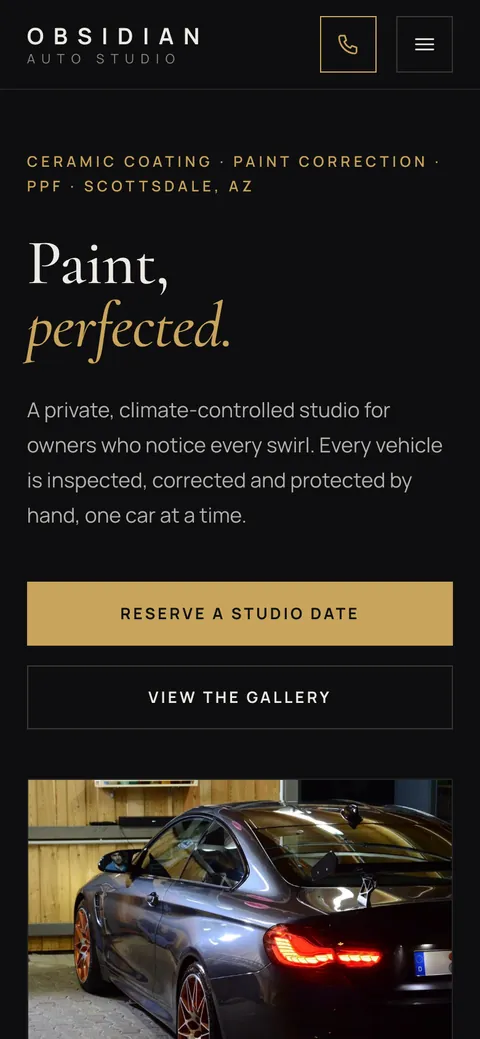The width and height of the screenshot is (480, 1039).
Task: Tap Reserve a Studio Date
Action: tap(240, 614)
